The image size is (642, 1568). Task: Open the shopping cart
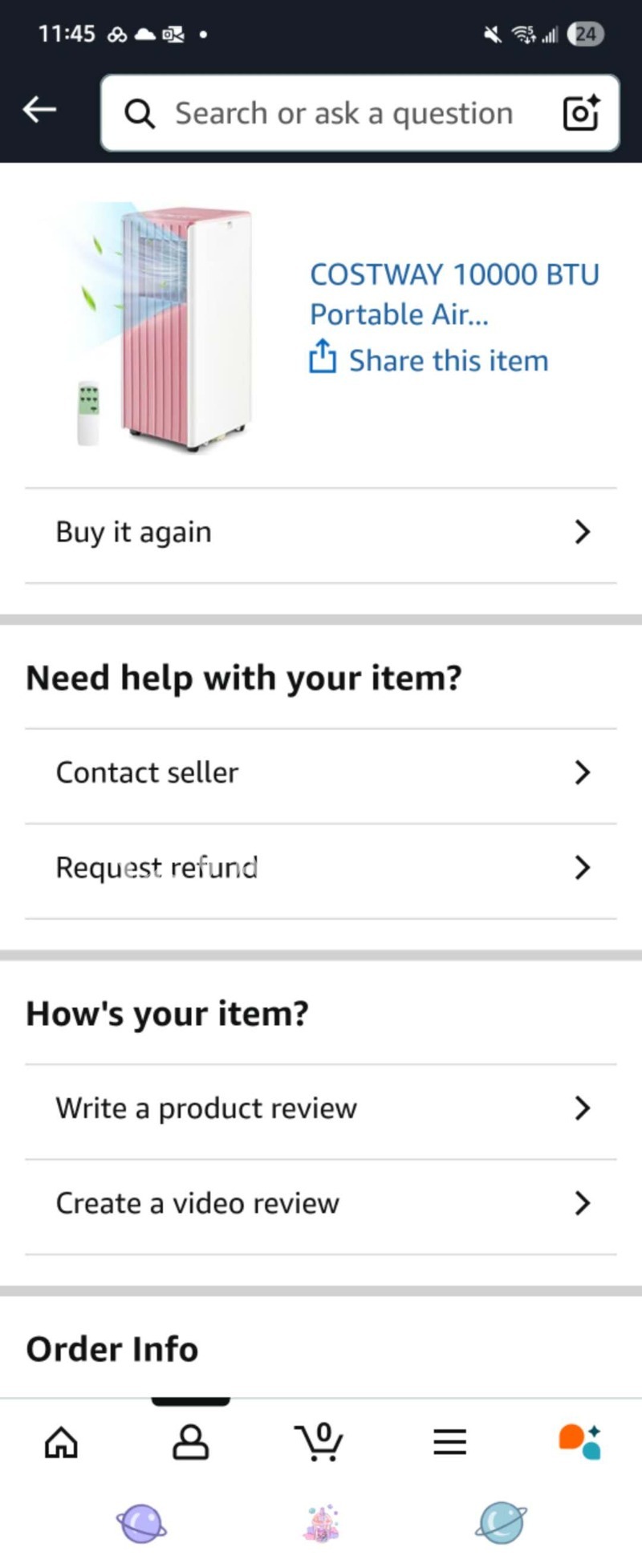pyautogui.click(x=320, y=1442)
